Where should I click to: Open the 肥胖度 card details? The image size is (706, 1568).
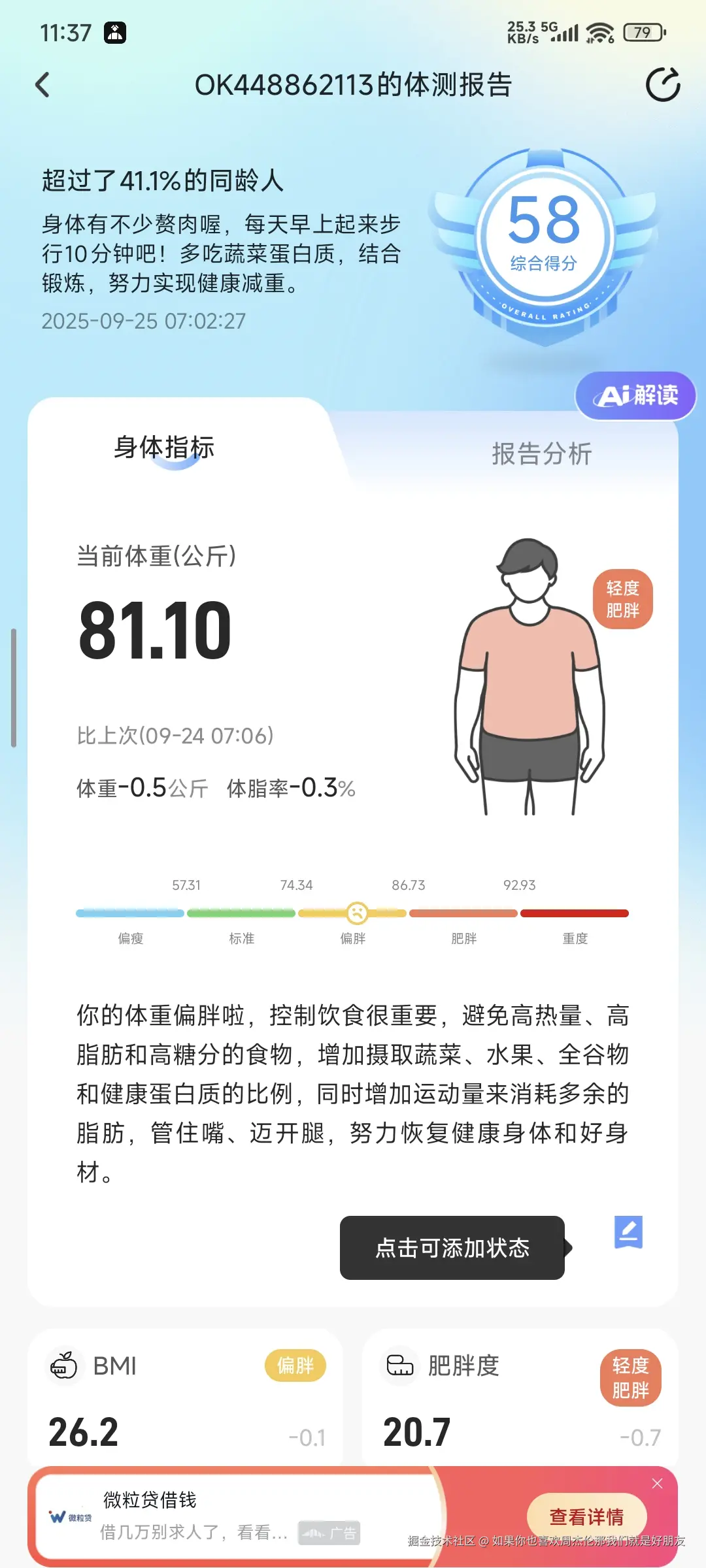(520, 1397)
